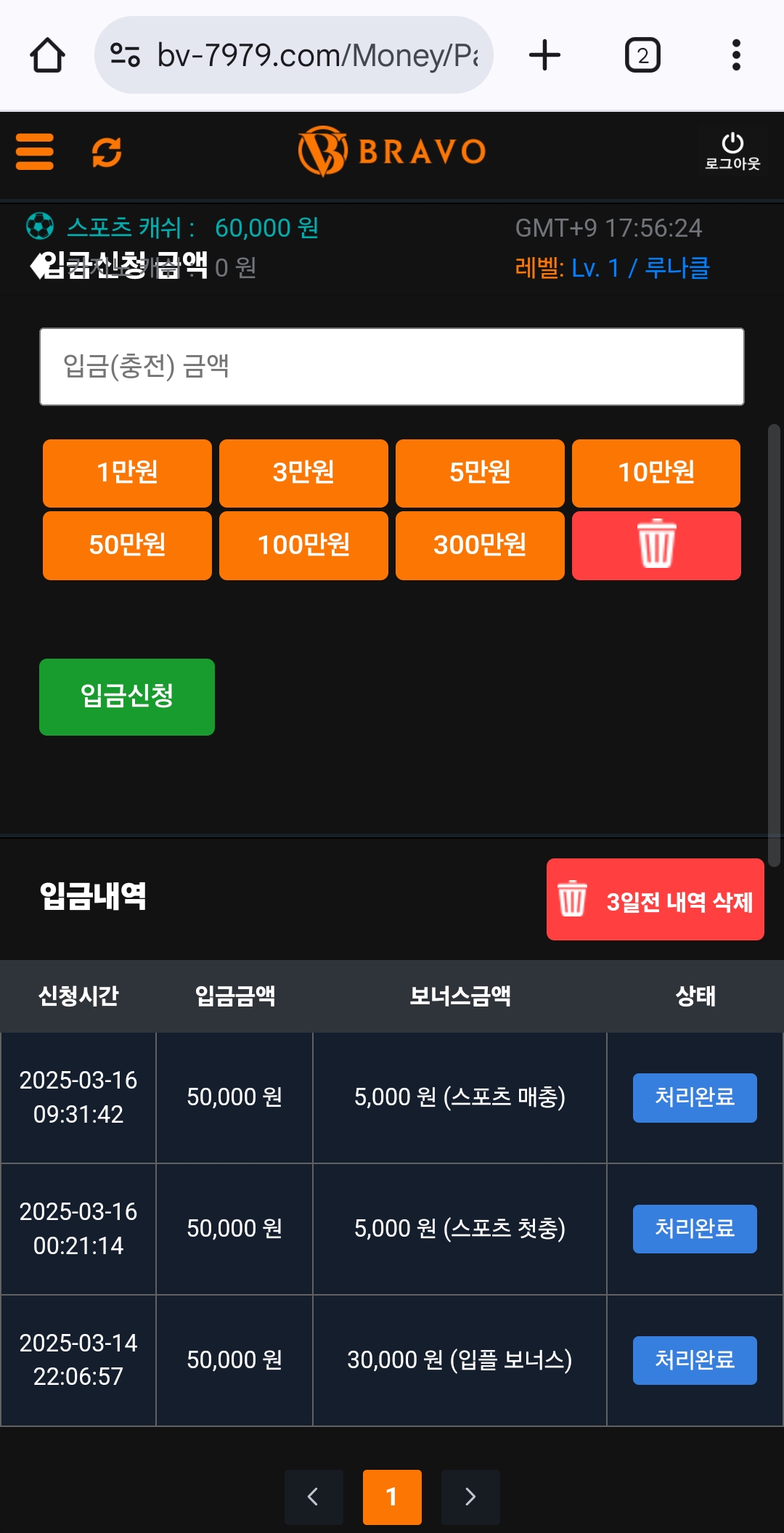The height and width of the screenshot is (1533, 784).
Task: Open the browser overflow menu
Action: [736, 55]
